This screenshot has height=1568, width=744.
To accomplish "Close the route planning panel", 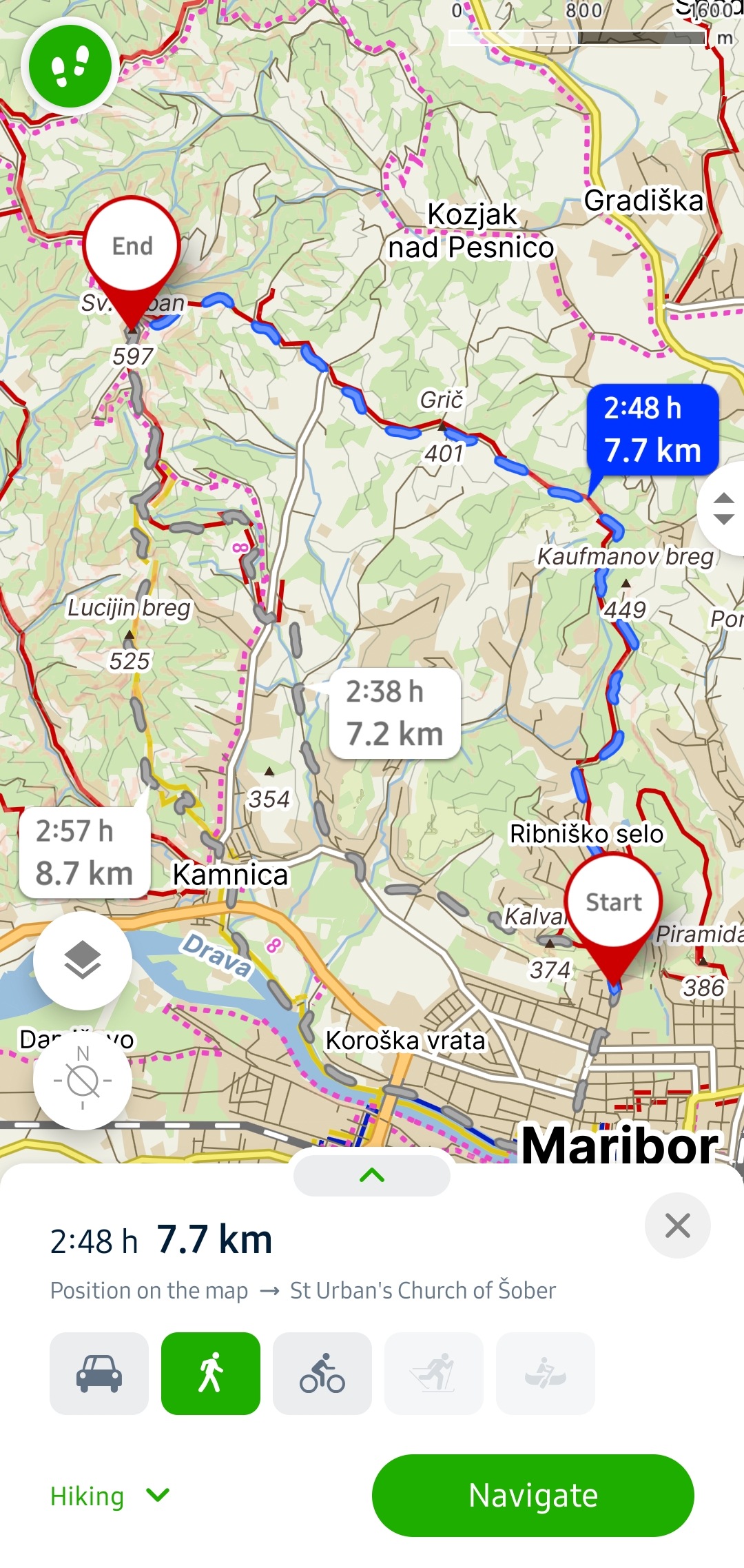I will [677, 1225].
